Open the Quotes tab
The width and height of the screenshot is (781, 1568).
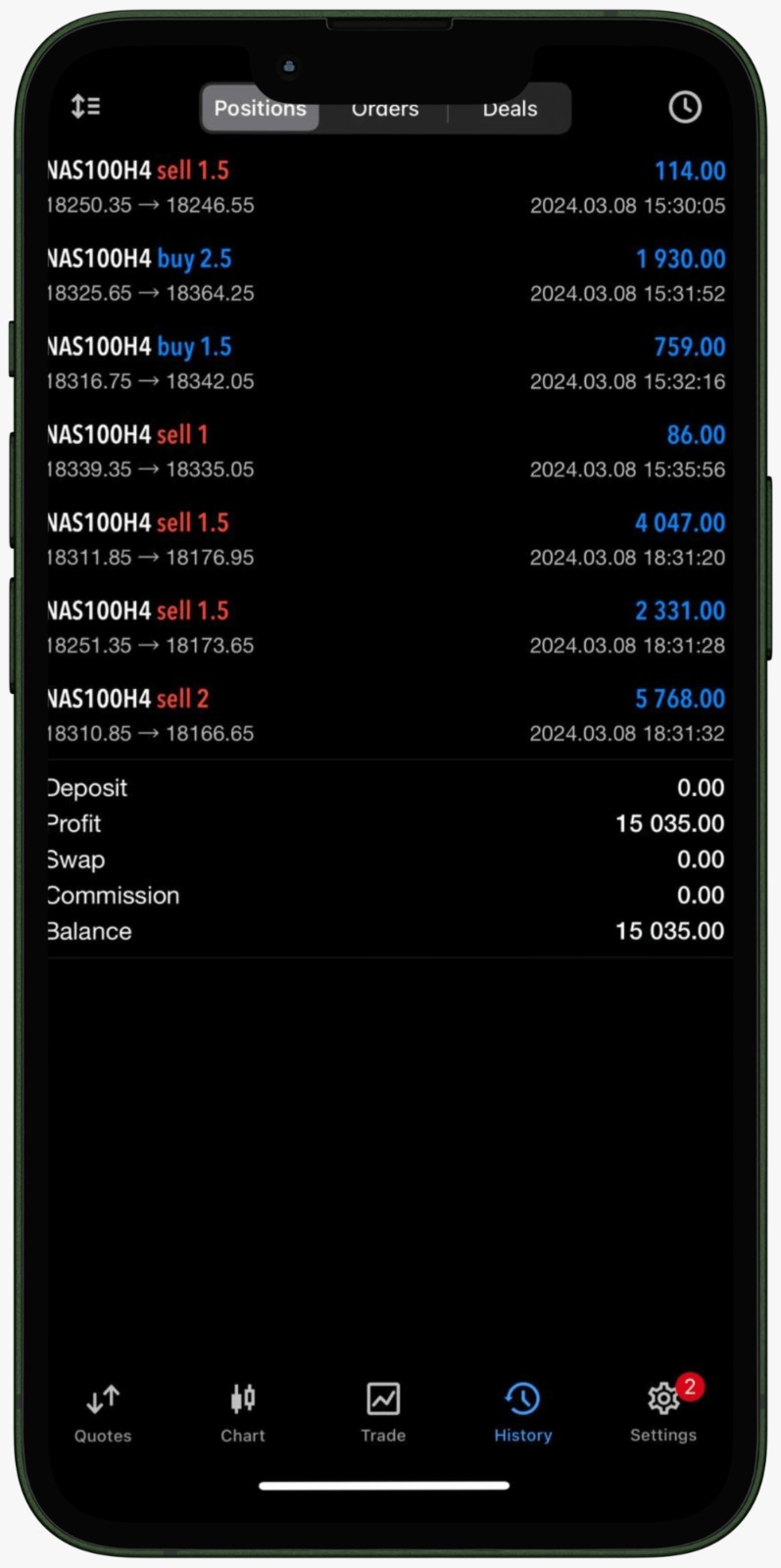click(103, 1412)
